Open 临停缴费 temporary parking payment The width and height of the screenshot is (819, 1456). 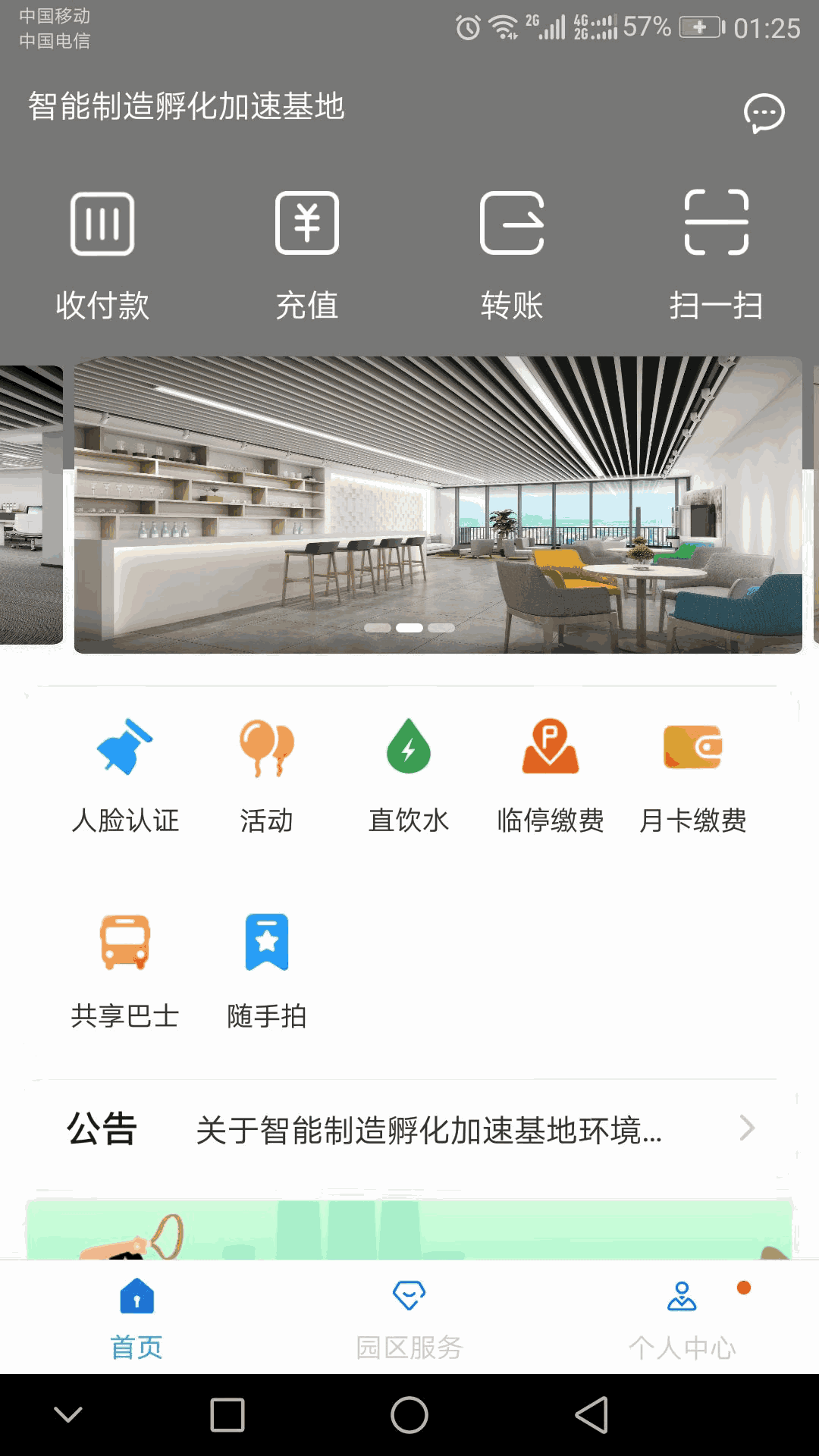551,775
